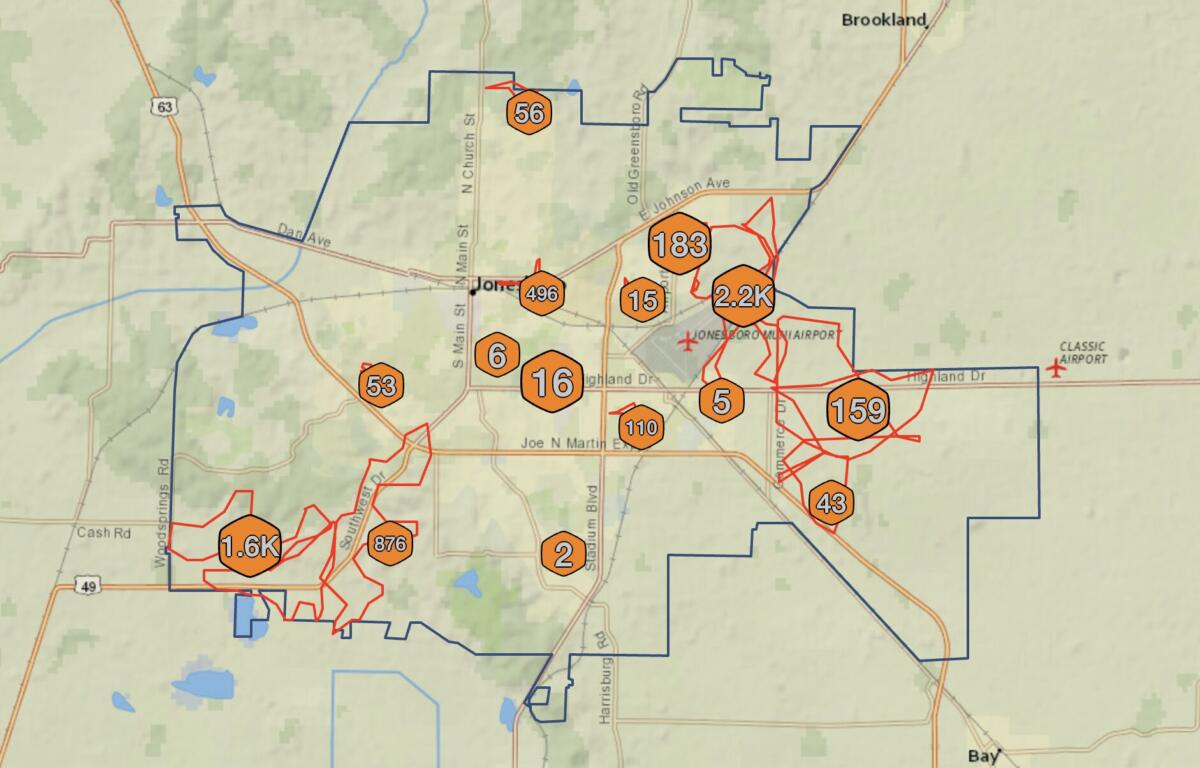Tap the marker labeled 2
1200x768 pixels.
(563, 553)
